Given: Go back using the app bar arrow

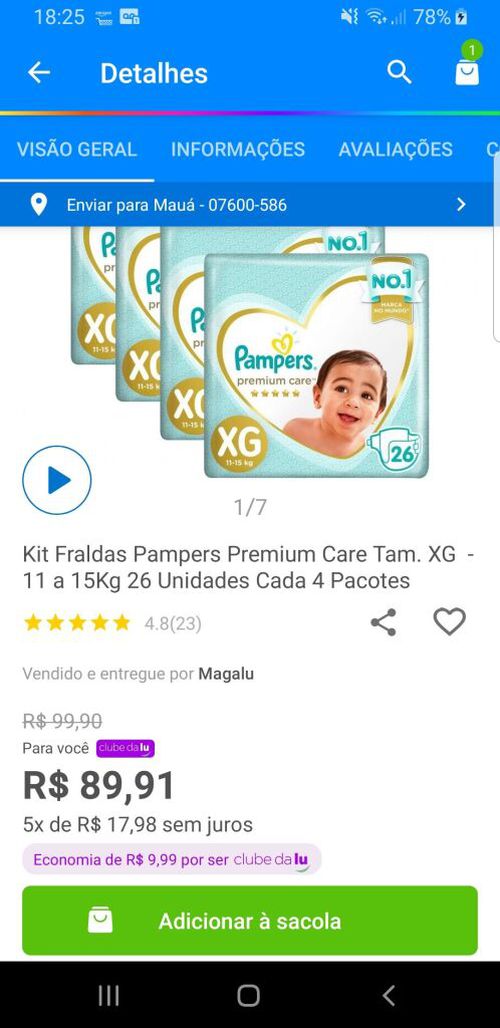Looking at the screenshot, I should pyautogui.click(x=39, y=73).
